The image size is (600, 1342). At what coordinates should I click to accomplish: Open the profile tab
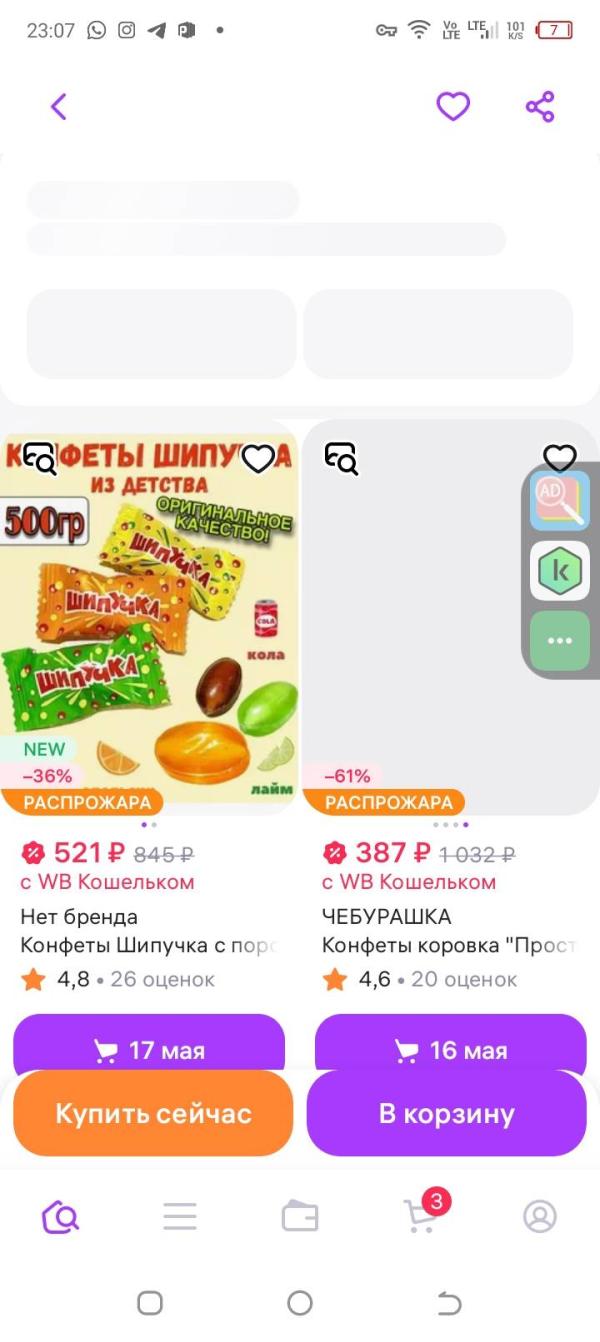[x=540, y=1216]
